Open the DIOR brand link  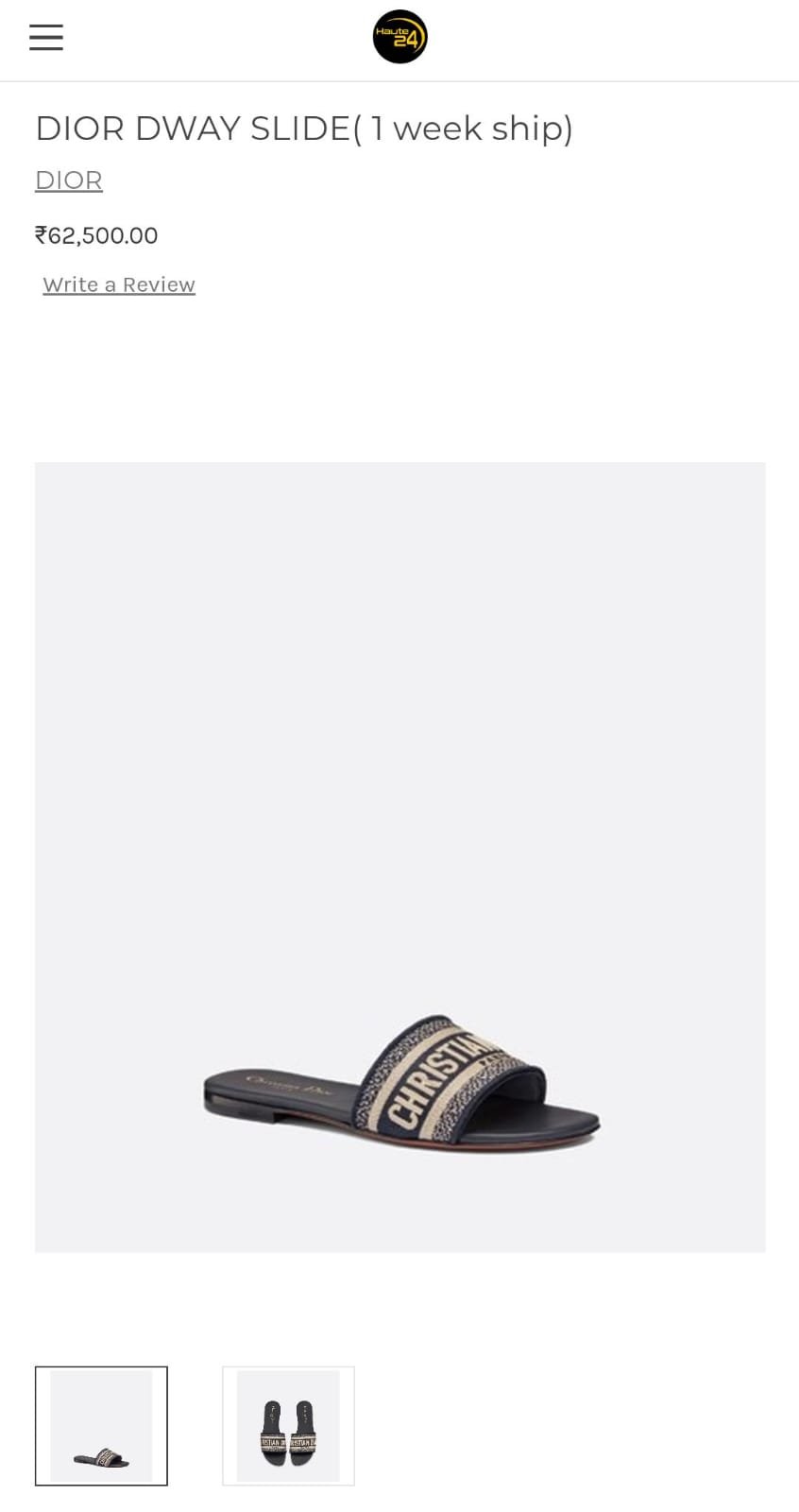click(x=68, y=180)
